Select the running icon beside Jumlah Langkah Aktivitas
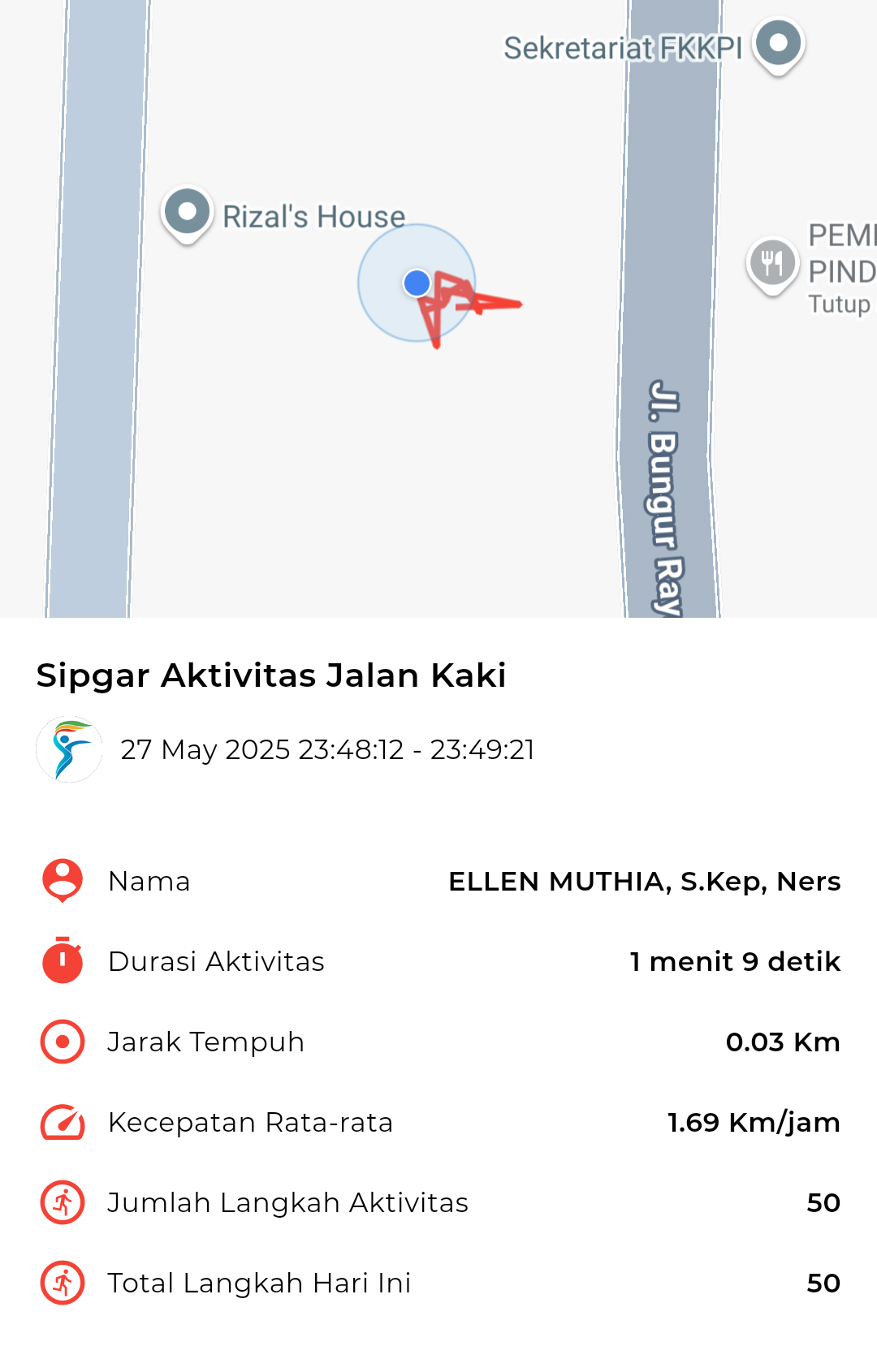The width and height of the screenshot is (877, 1372). [x=63, y=1202]
